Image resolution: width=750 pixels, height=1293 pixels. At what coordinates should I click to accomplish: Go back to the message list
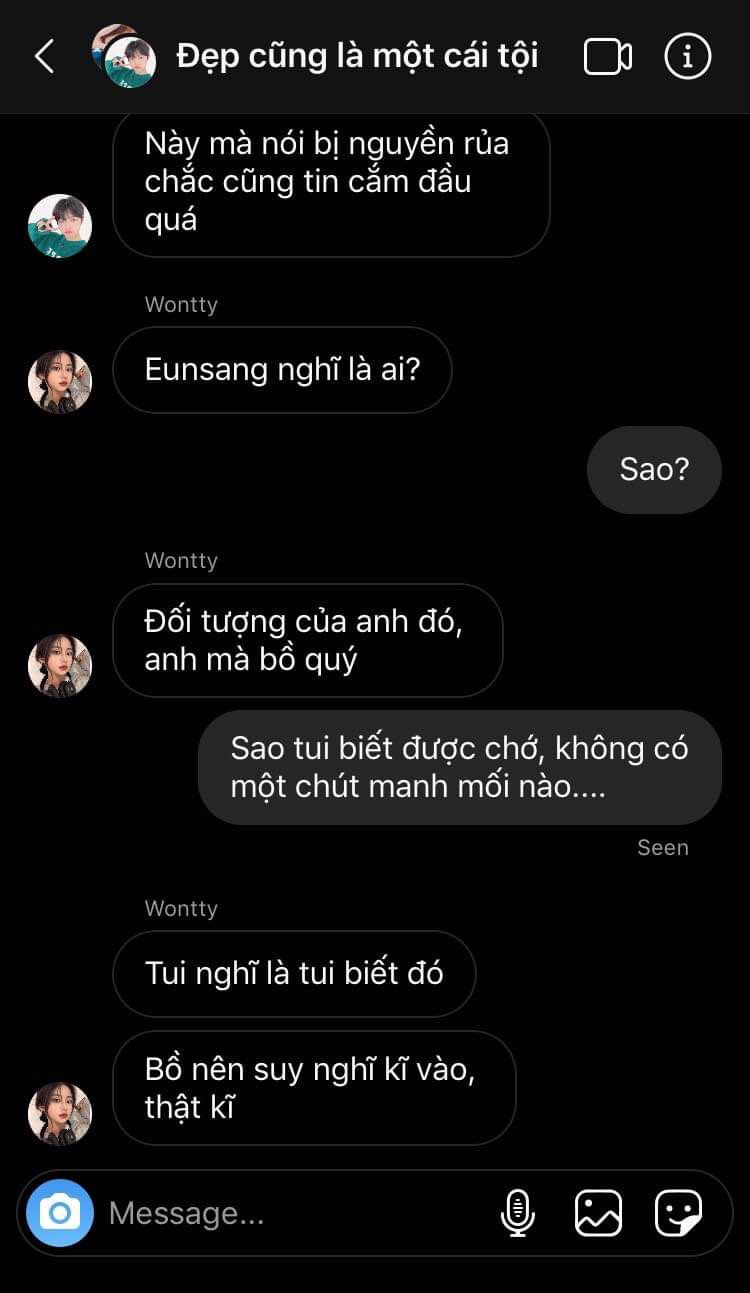tap(45, 57)
